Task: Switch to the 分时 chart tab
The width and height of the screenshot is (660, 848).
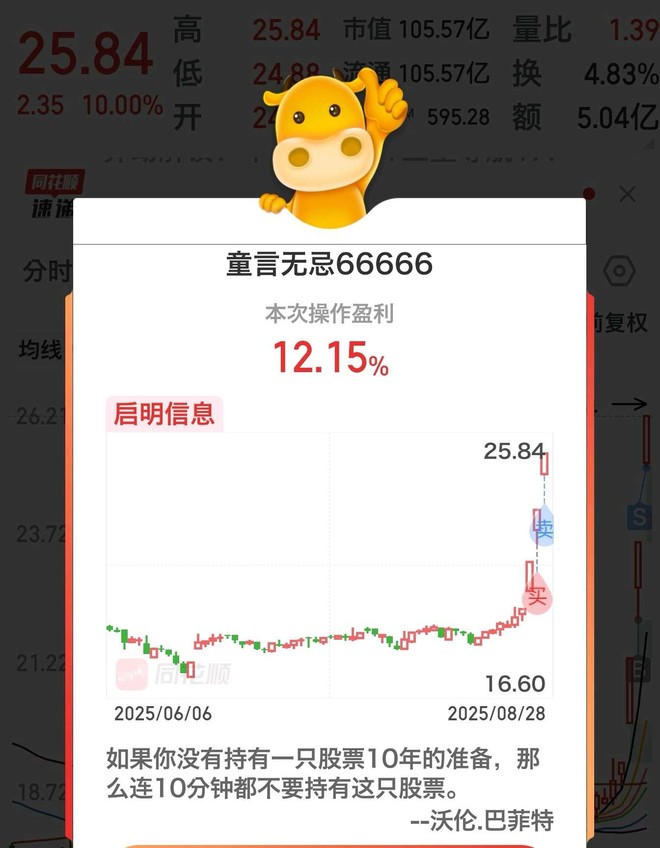Action: pyautogui.click(x=47, y=270)
